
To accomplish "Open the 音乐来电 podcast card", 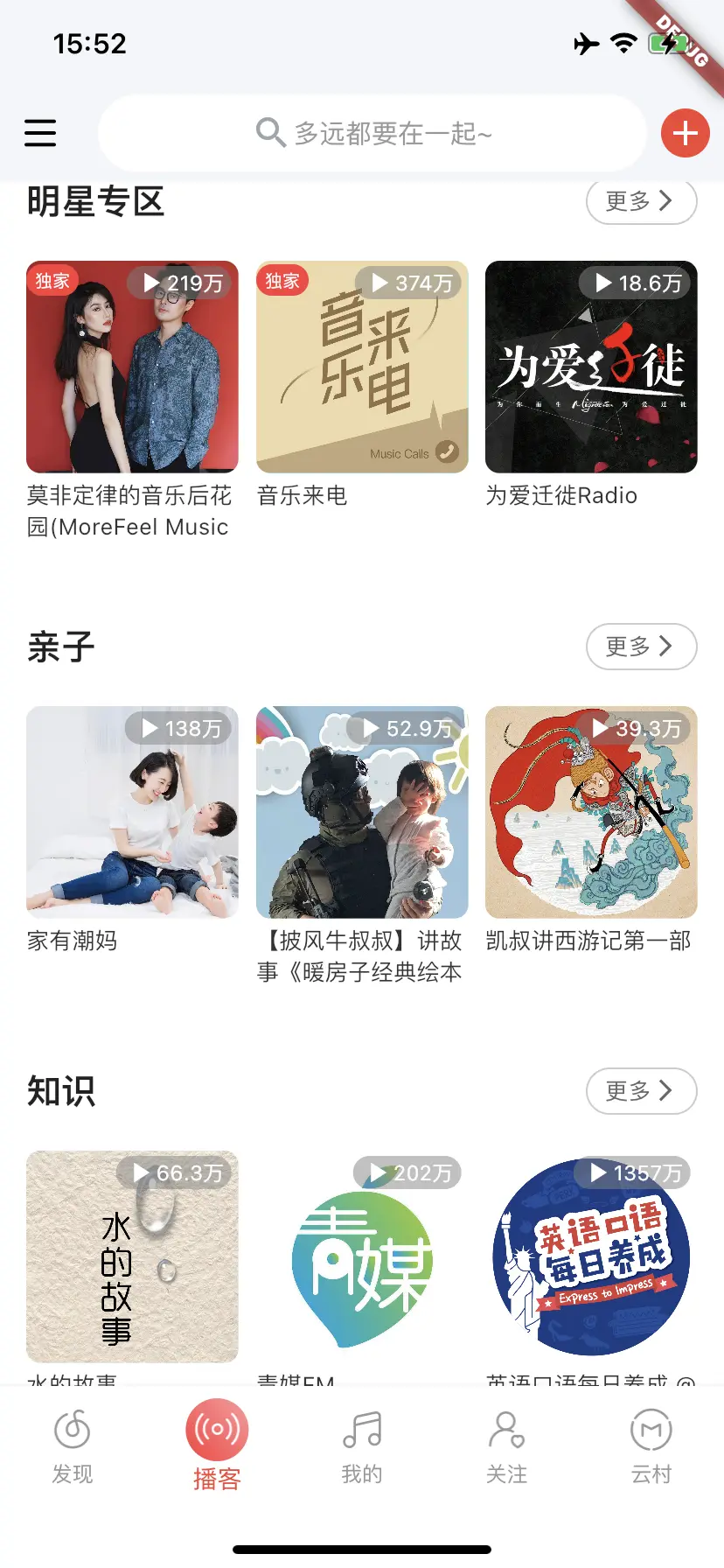I will [362, 367].
